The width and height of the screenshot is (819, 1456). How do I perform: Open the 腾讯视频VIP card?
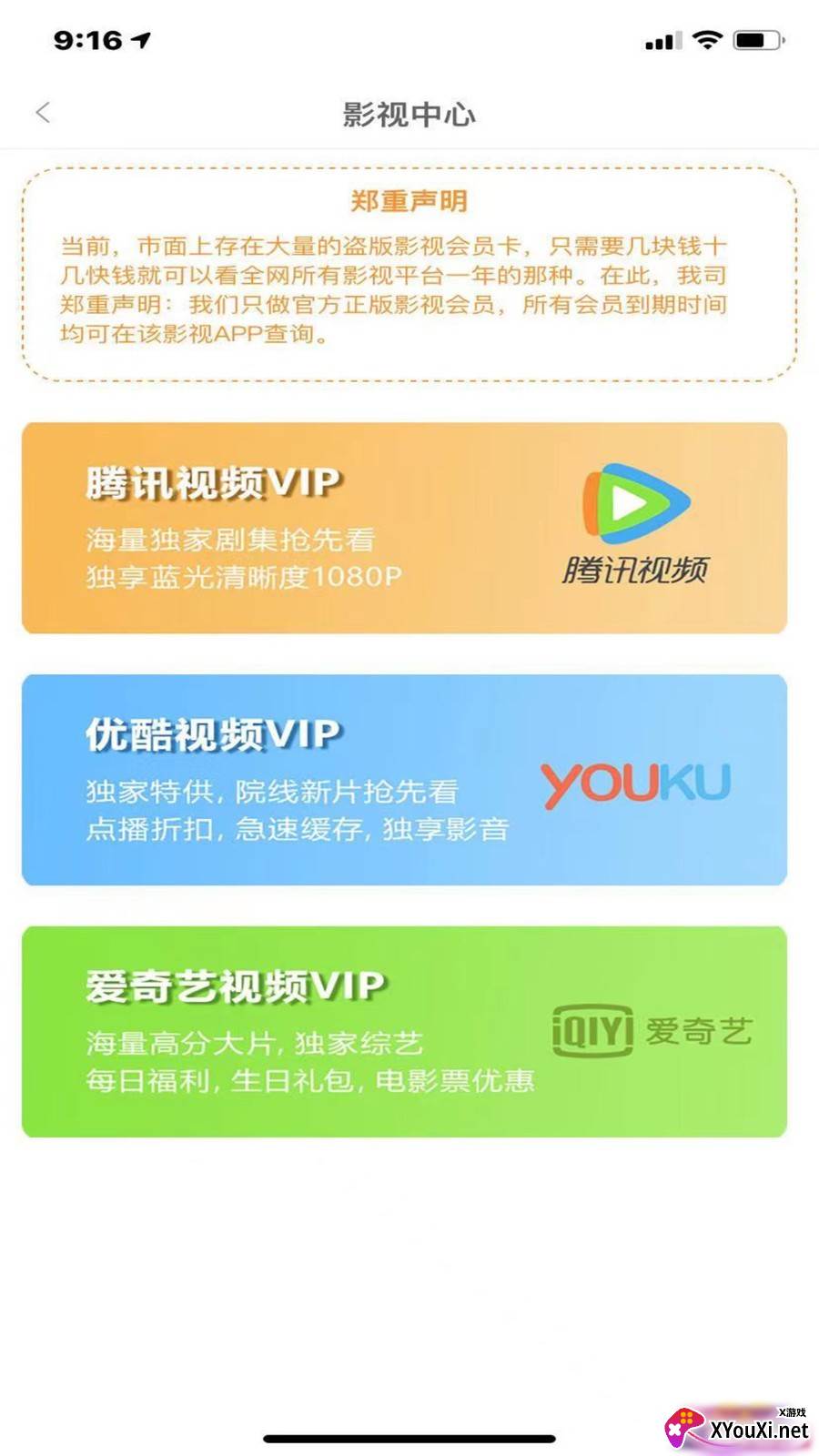pyautogui.click(x=404, y=528)
